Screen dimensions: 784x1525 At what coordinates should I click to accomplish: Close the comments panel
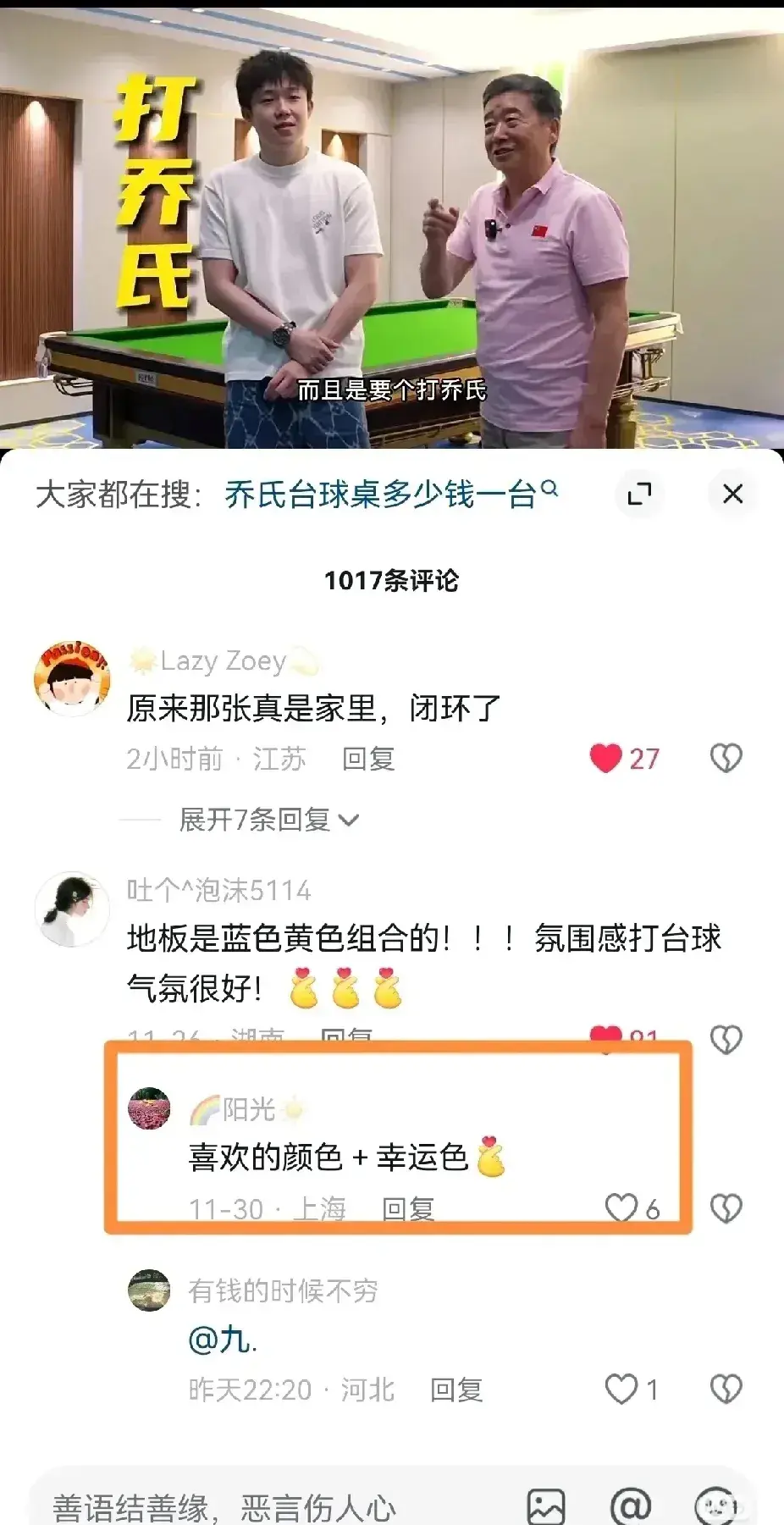(x=732, y=494)
